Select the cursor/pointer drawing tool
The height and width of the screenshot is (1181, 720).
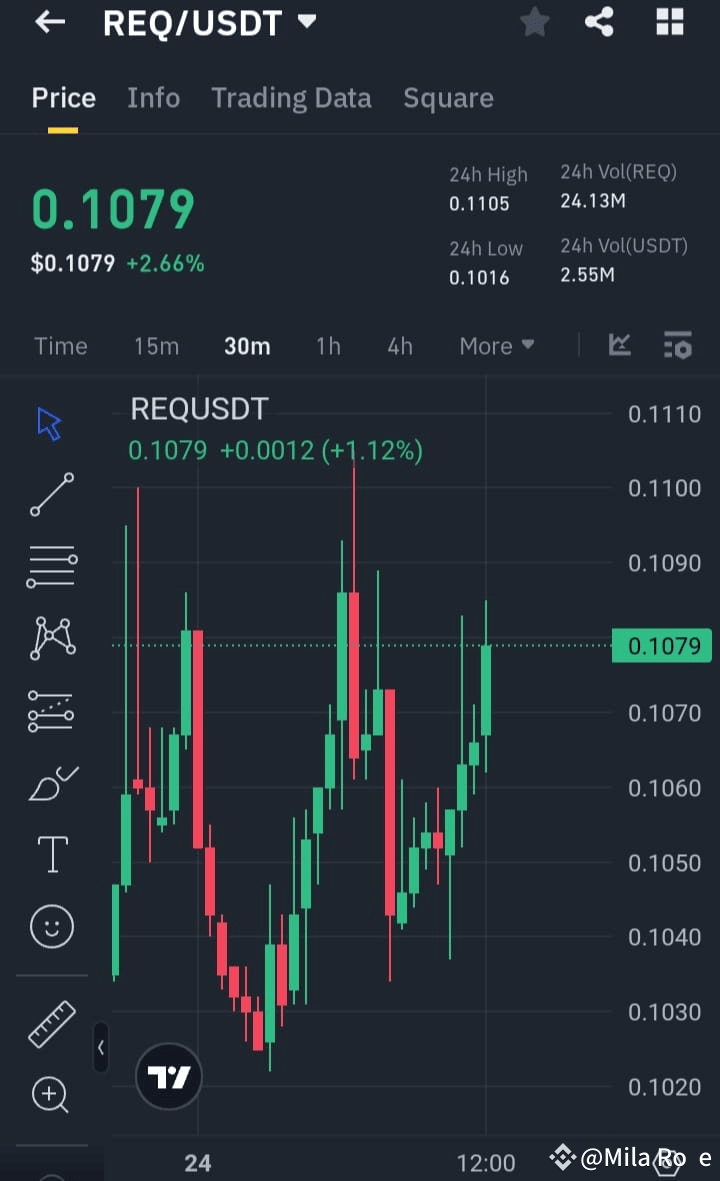(50, 423)
